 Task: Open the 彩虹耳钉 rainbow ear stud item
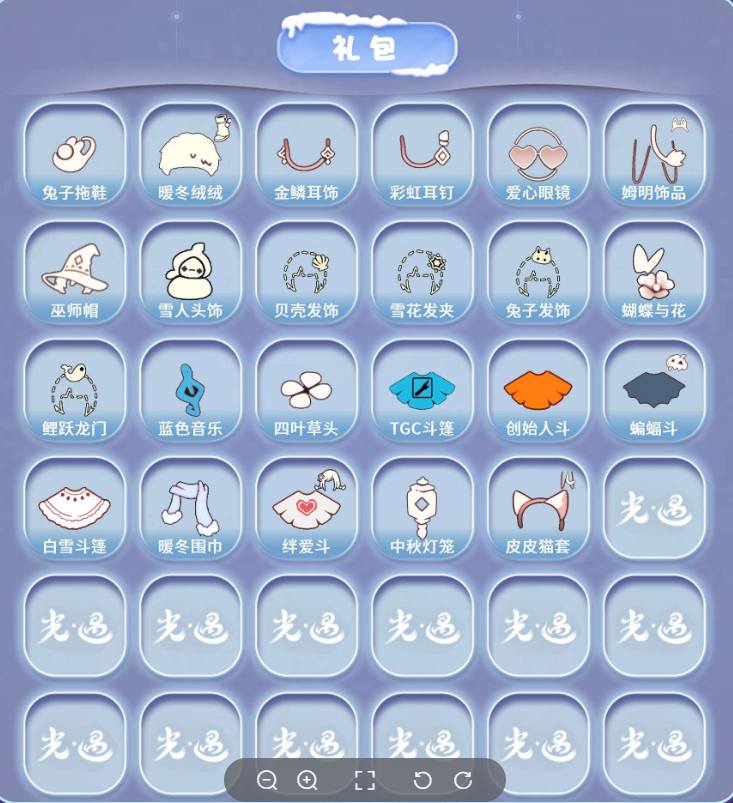click(421, 152)
